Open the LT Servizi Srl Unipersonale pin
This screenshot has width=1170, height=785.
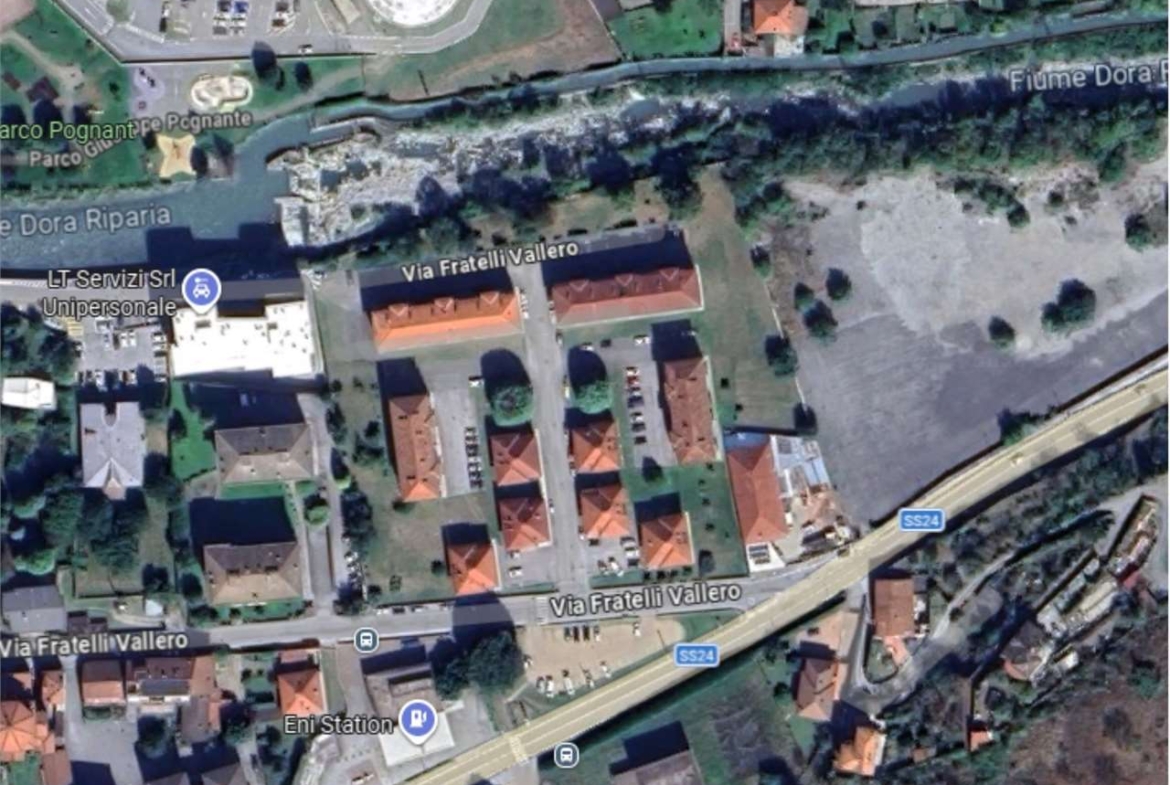pos(203,290)
